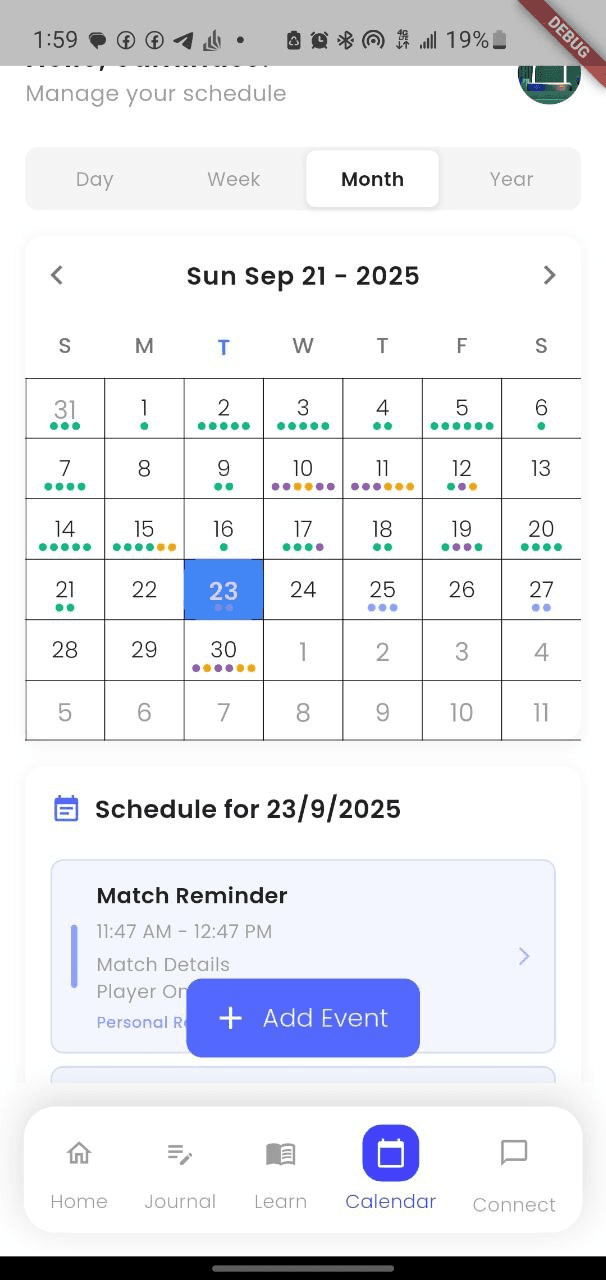Select September 15 on the calendar

(144, 529)
